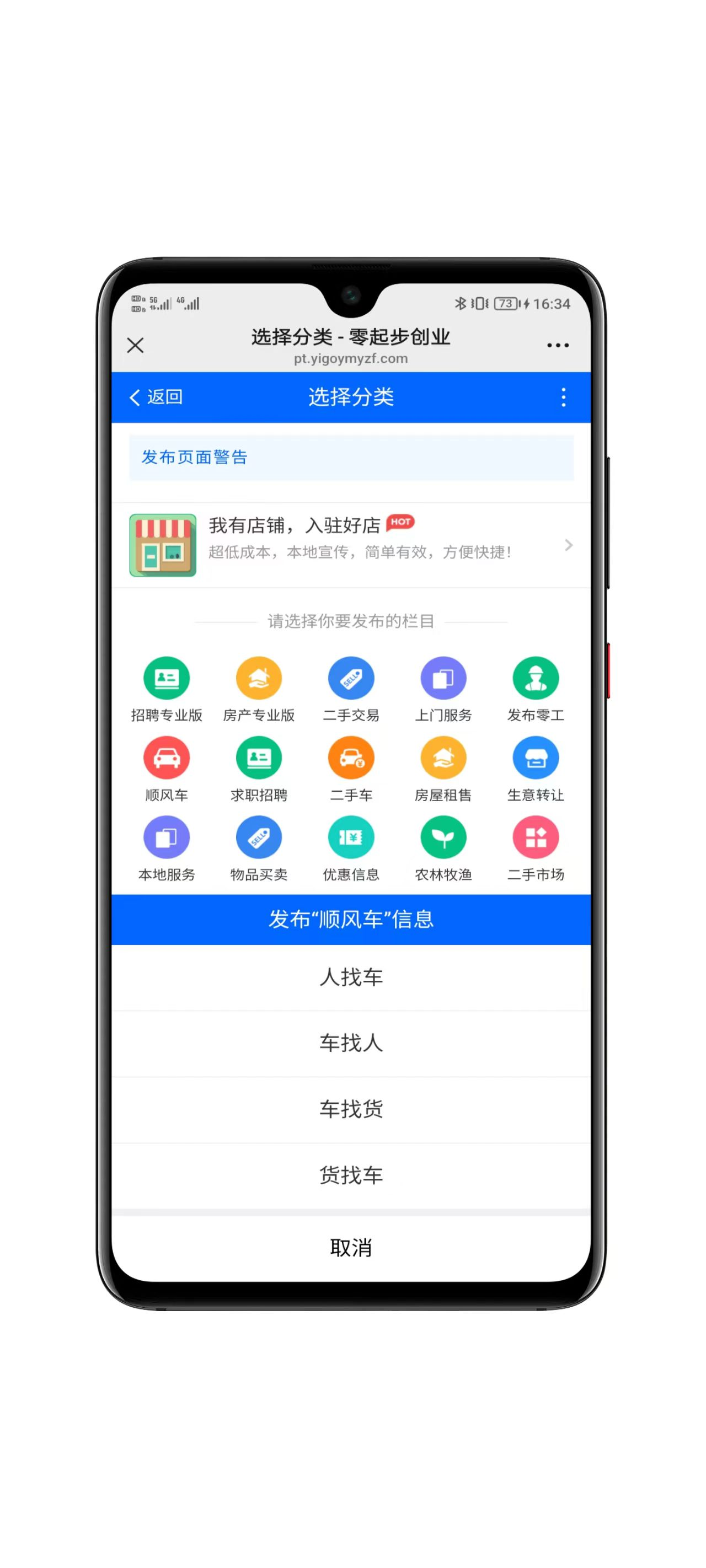Open the vertical overflow menu in blue header
Image resolution: width=706 pixels, height=1568 pixels.
pyautogui.click(x=563, y=398)
